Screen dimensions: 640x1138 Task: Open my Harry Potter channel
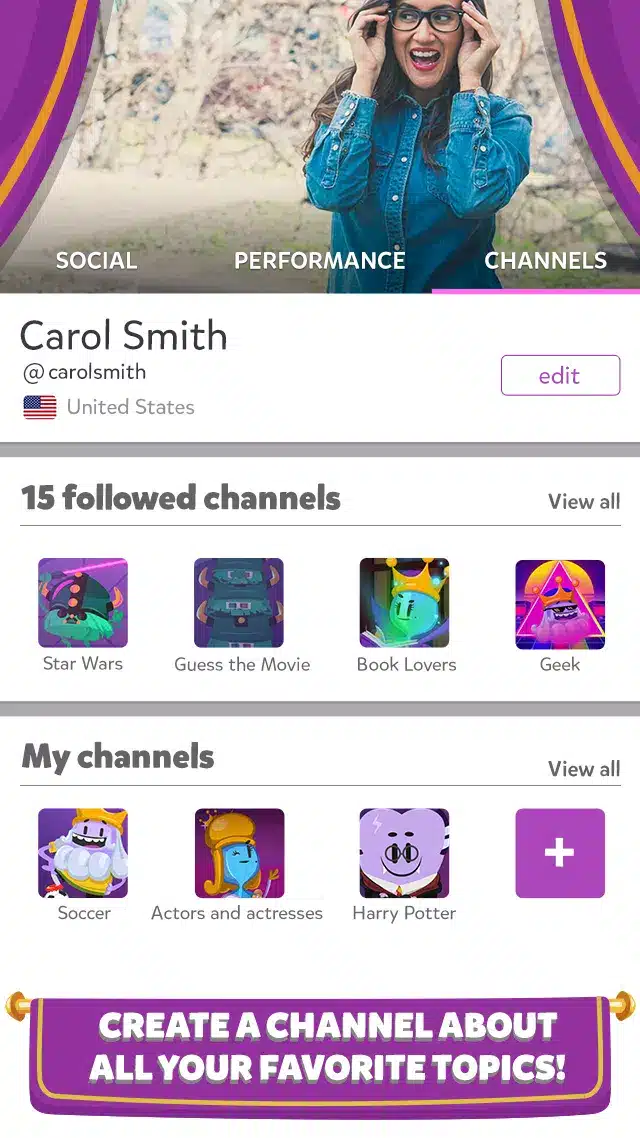[405, 853]
